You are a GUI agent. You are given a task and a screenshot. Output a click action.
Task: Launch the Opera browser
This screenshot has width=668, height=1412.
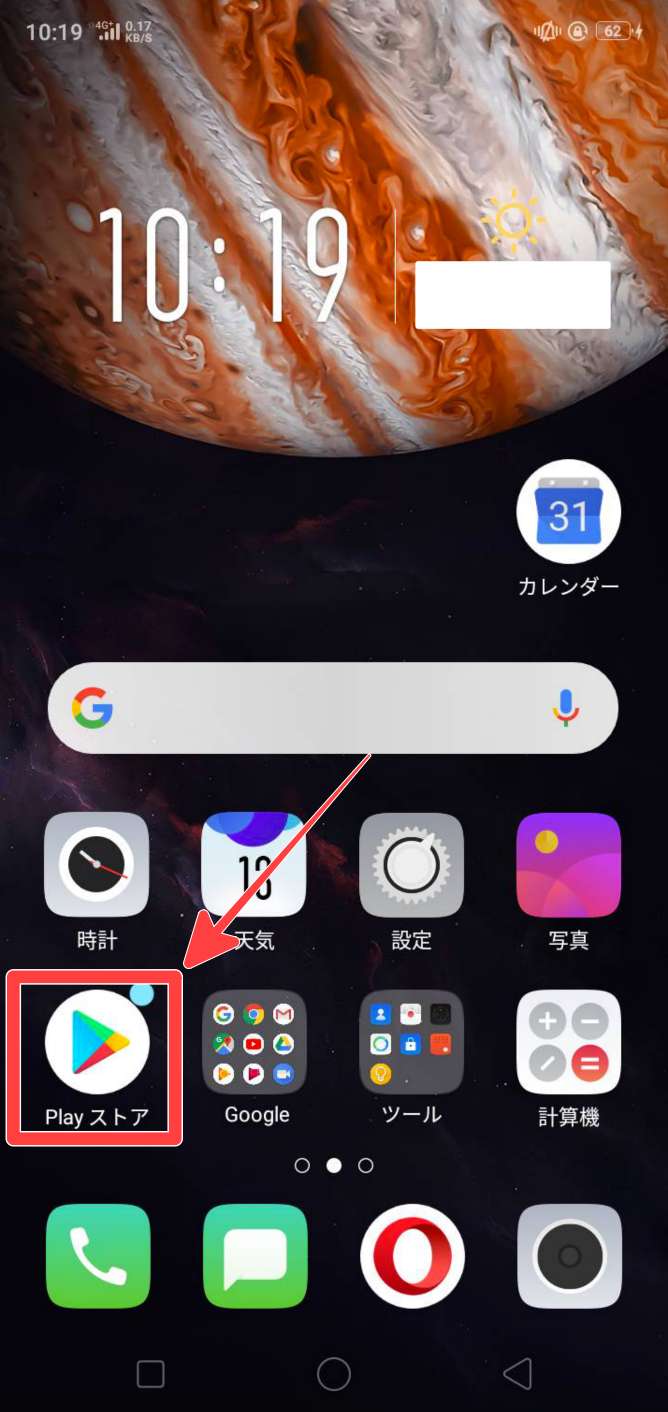[x=411, y=1257]
